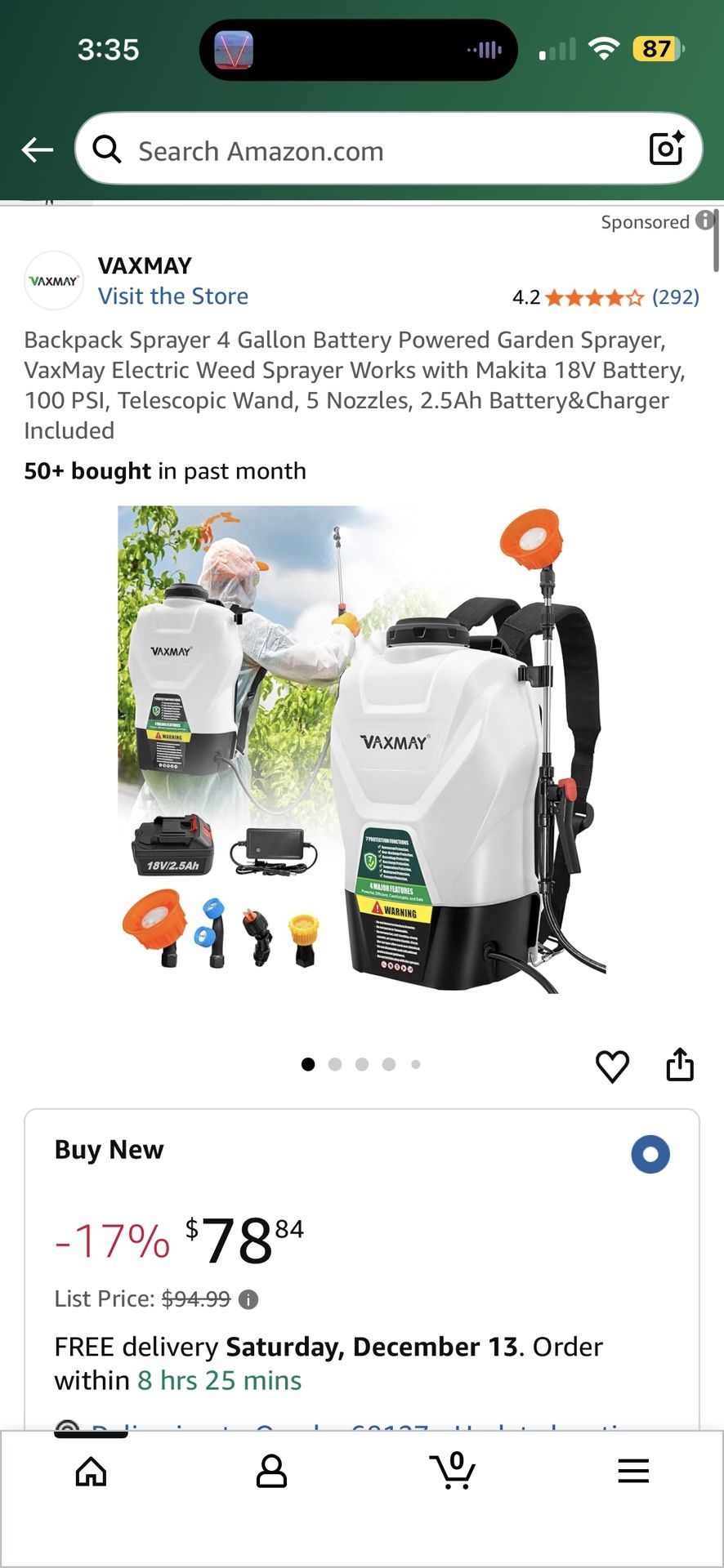Open the Sponsored info icon

coord(704,220)
